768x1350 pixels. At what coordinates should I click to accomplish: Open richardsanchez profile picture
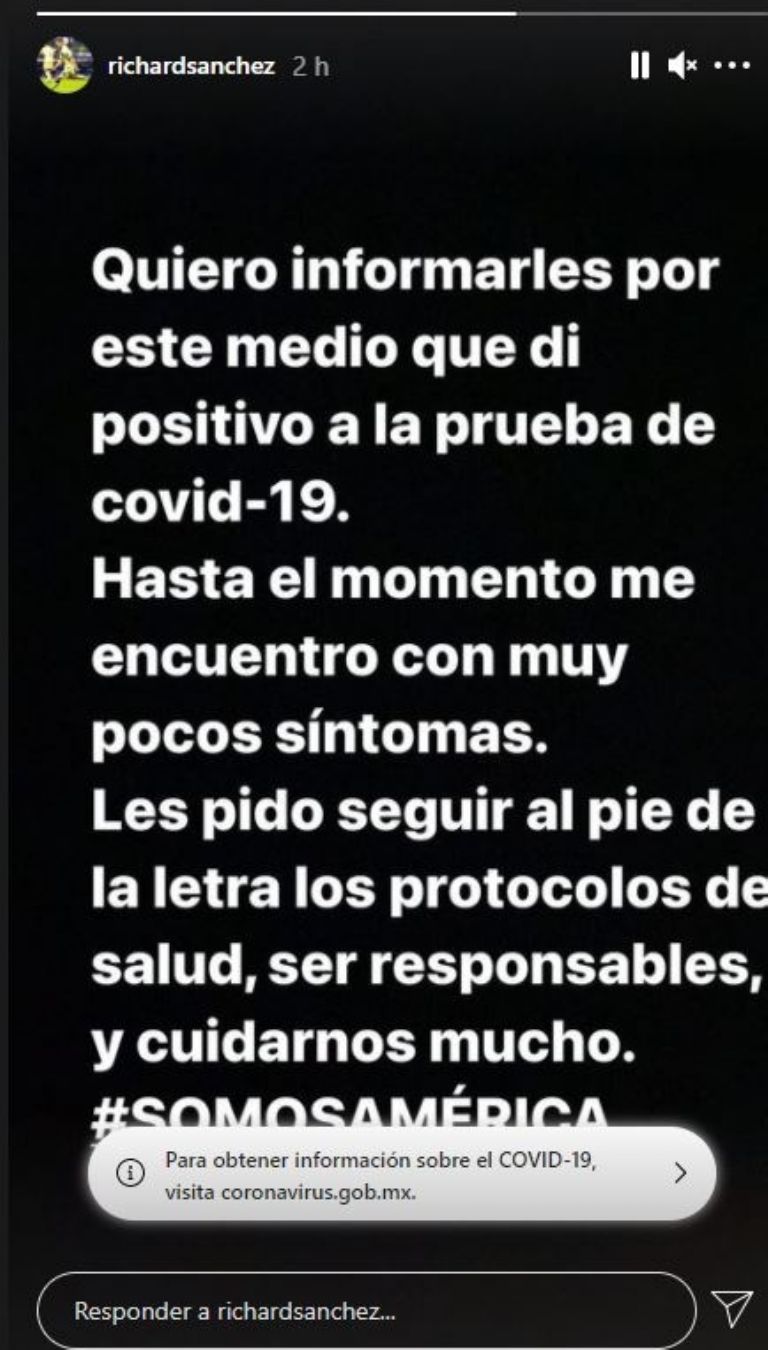click(x=65, y=65)
